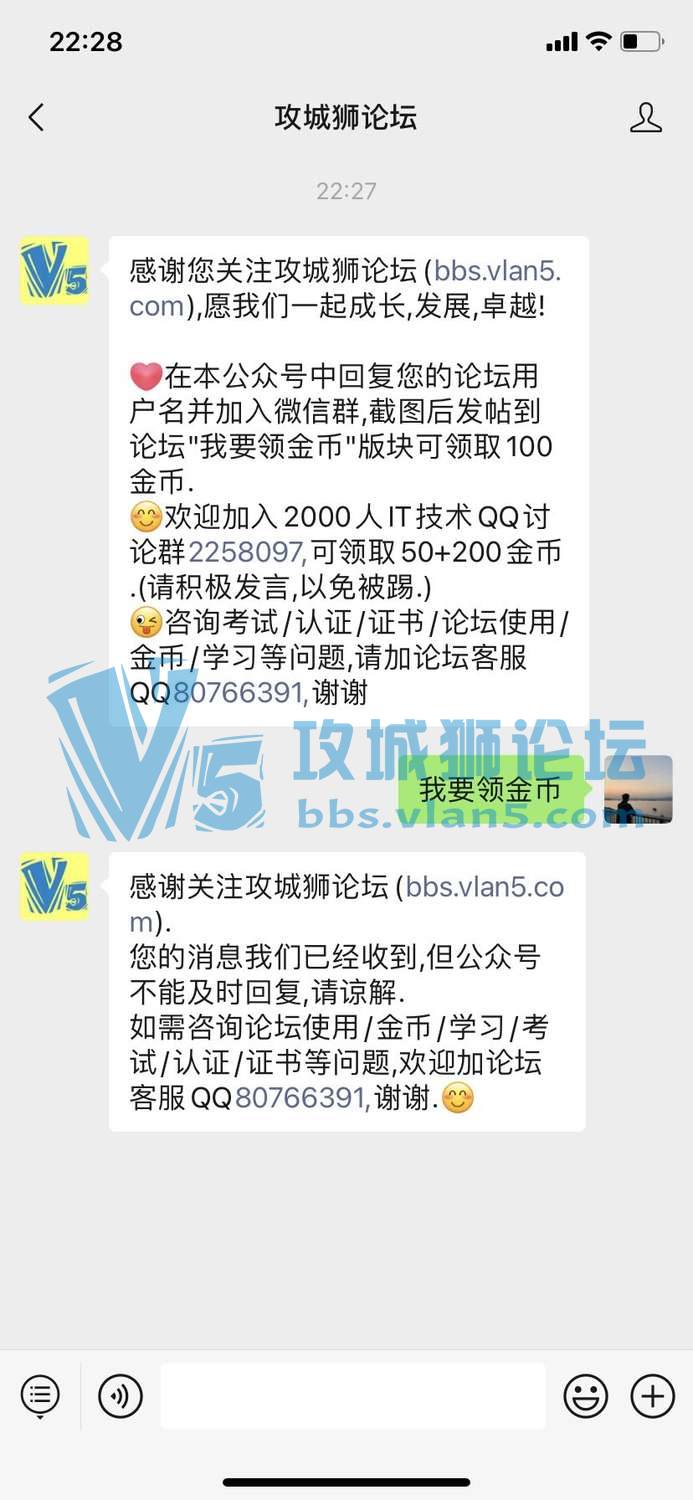Open the plus attachment menu

[653, 1395]
